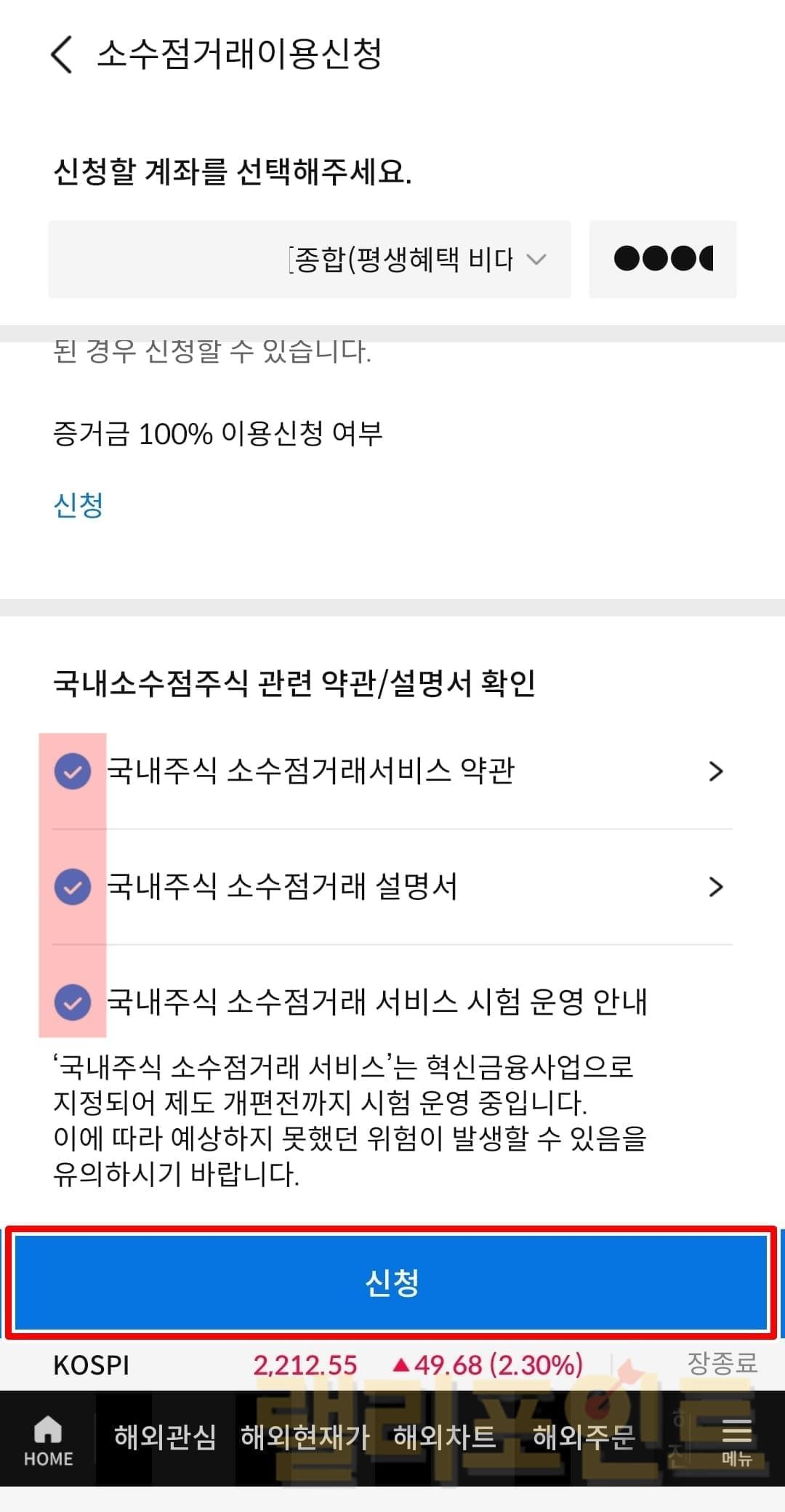This screenshot has width=785, height=1512.
Task: Uncheck 국내주식 소수점거래 설명서 checkbox
Action: tap(73, 887)
